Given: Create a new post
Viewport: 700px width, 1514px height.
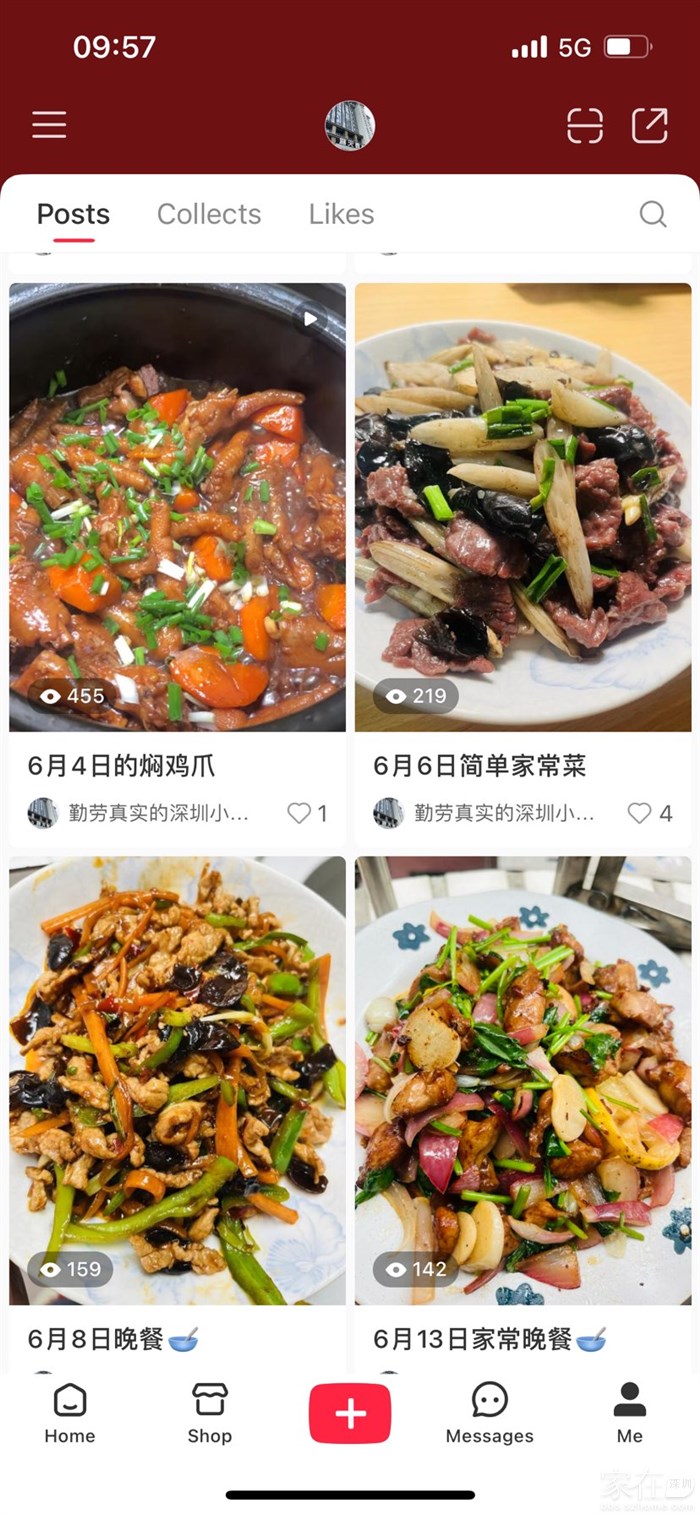Looking at the screenshot, I should (x=350, y=1413).
